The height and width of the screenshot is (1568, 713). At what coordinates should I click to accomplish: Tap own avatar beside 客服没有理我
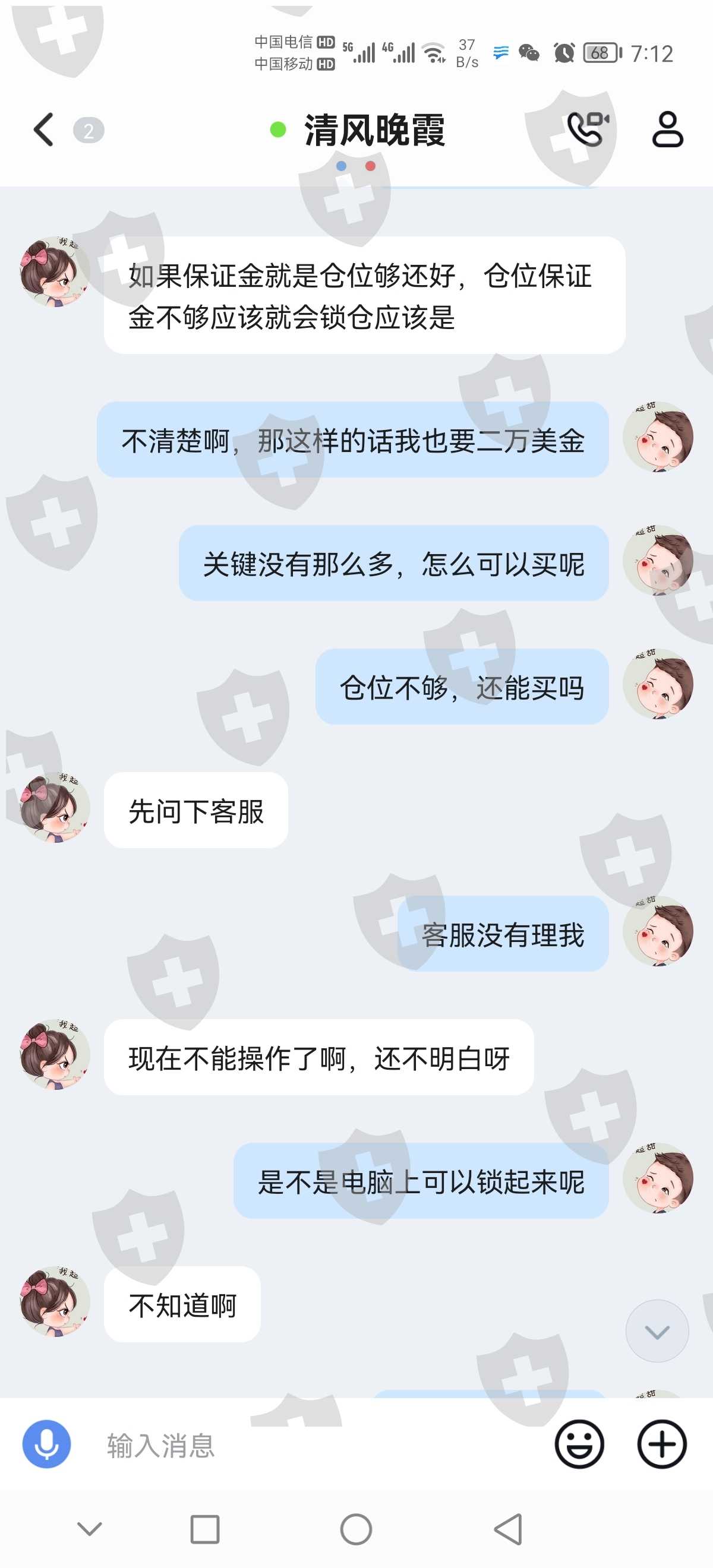click(658, 931)
